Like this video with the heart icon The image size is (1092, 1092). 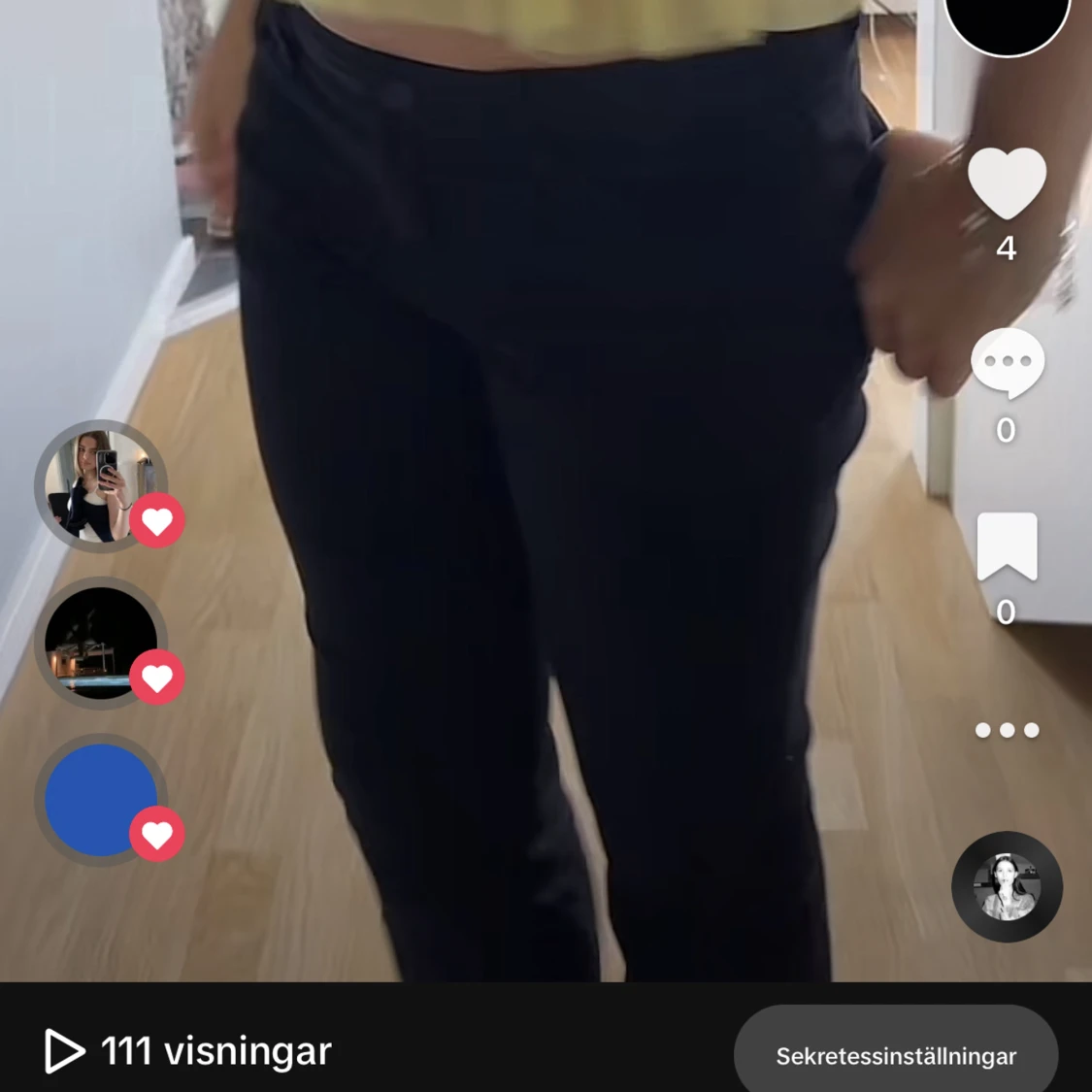(1007, 184)
